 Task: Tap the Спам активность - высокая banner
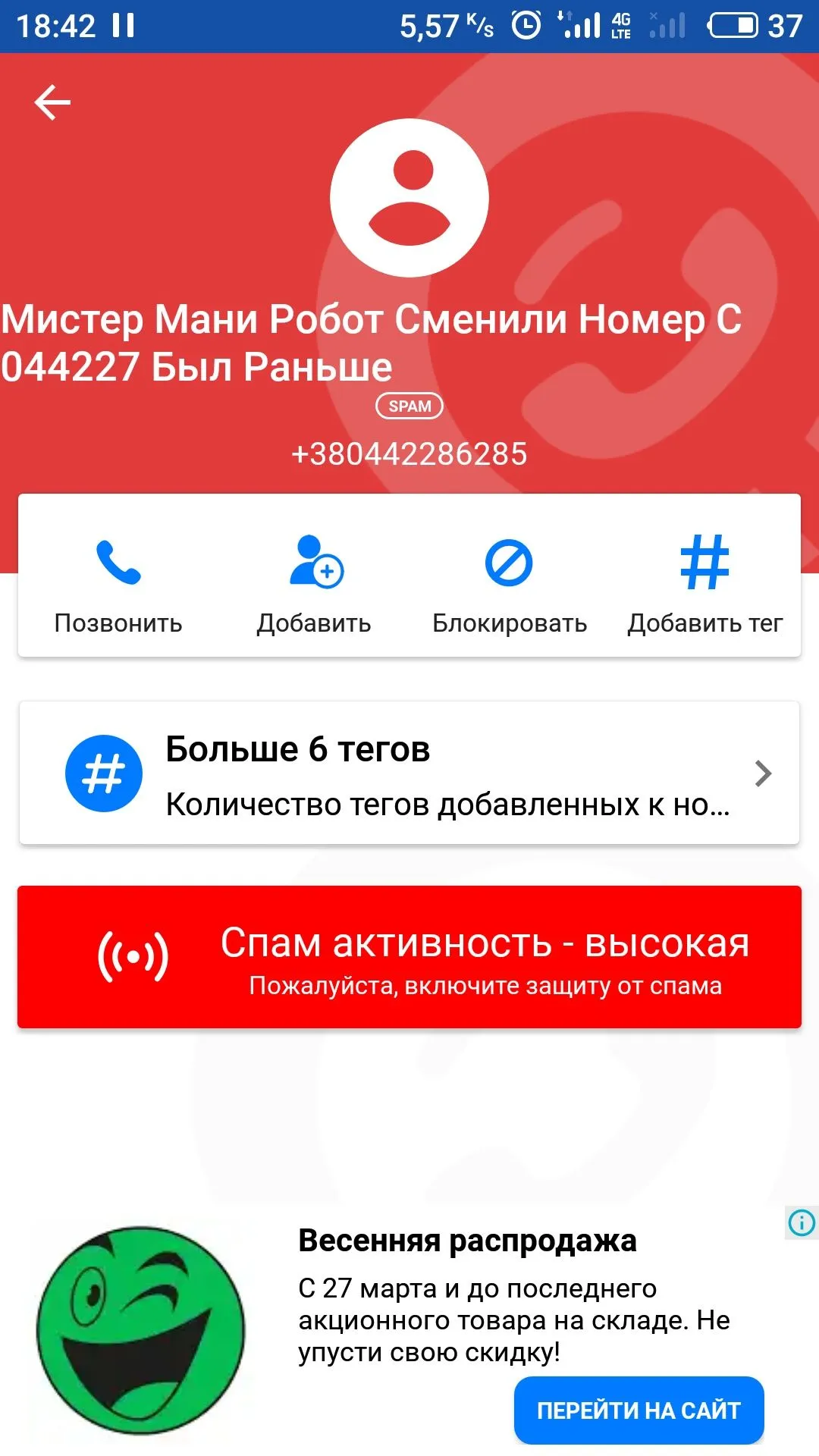[409, 957]
